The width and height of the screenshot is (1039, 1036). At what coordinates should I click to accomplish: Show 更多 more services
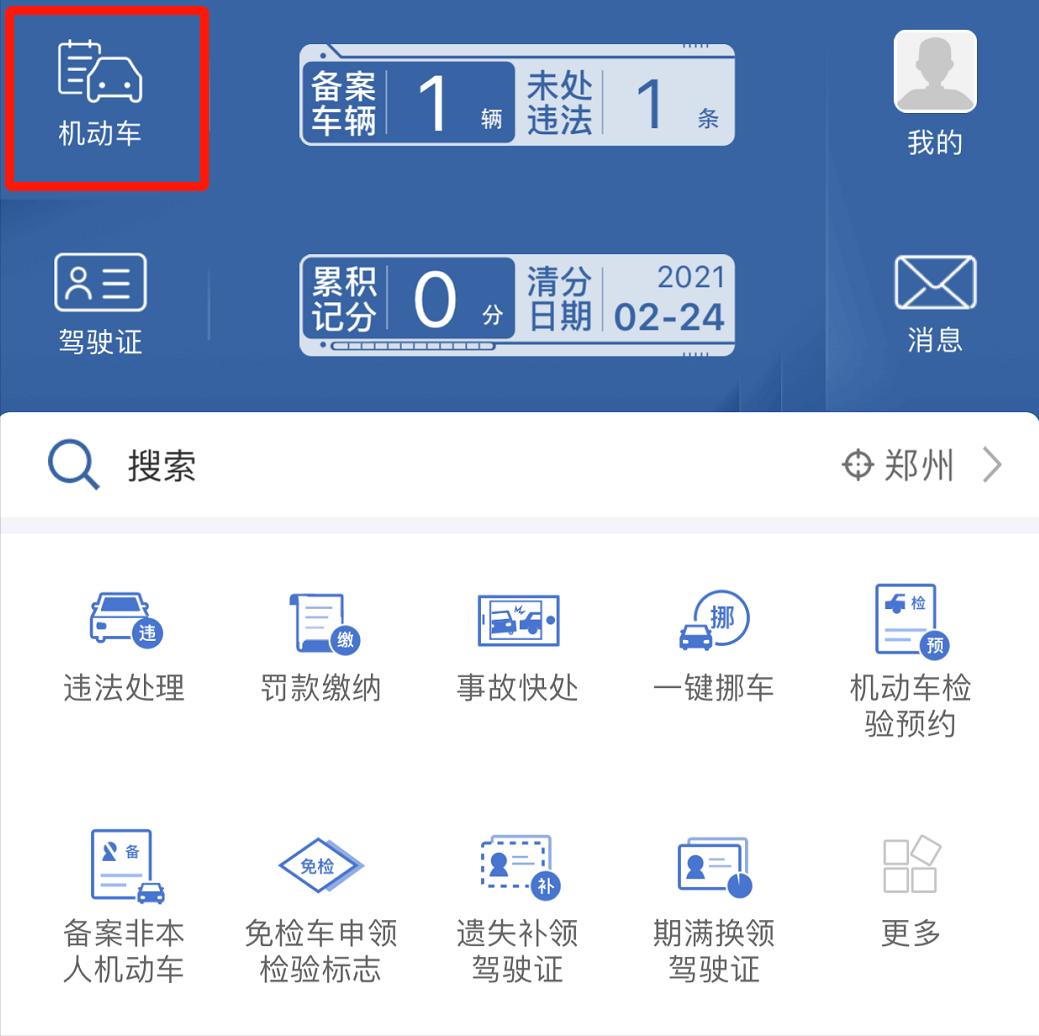click(x=909, y=890)
